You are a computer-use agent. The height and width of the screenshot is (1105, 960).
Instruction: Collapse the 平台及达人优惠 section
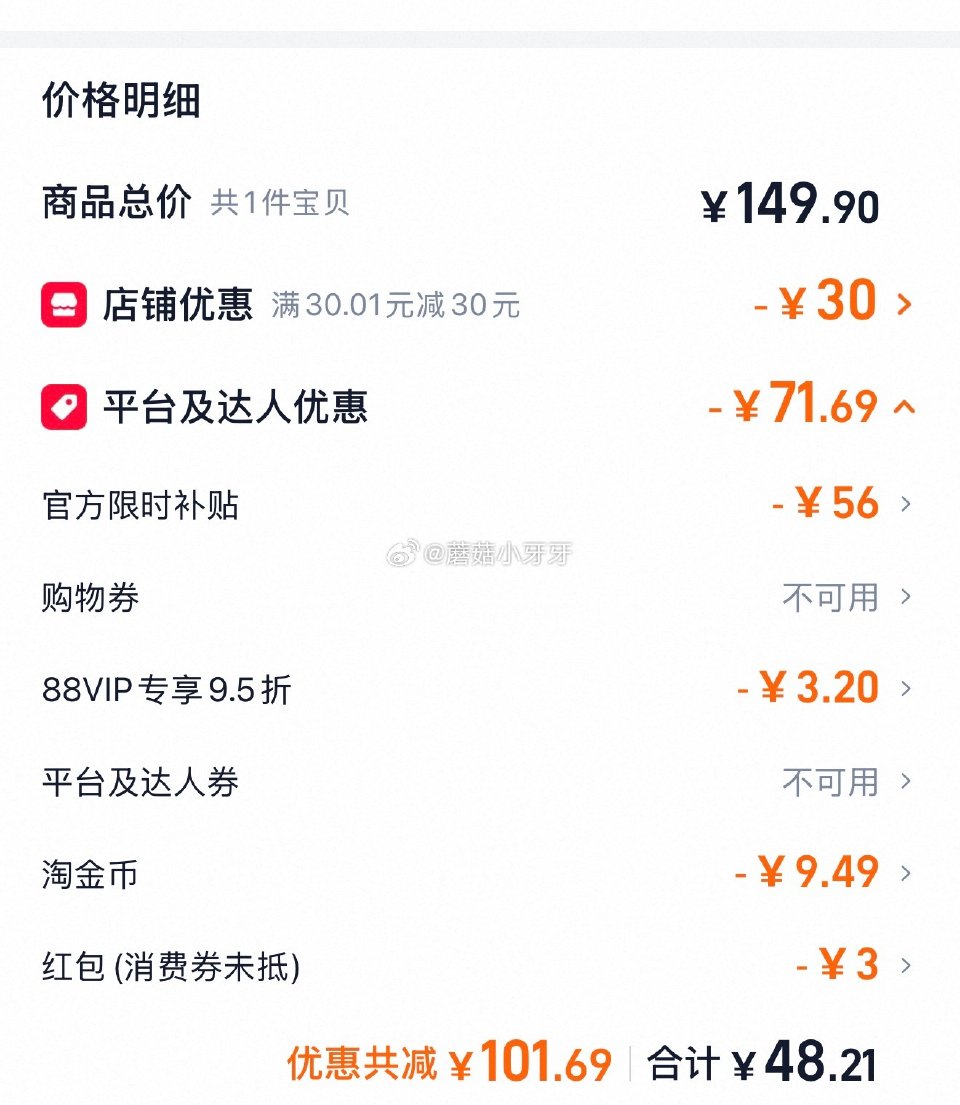tap(903, 408)
